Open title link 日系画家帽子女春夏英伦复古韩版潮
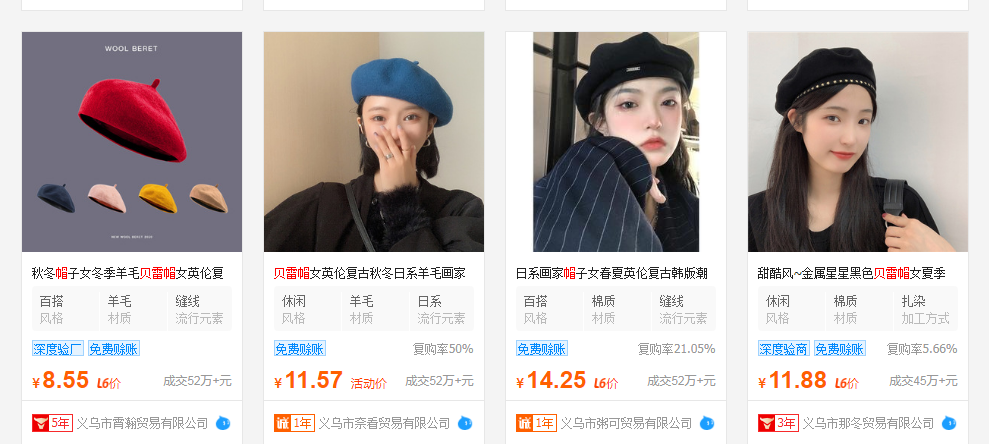The width and height of the screenshot is (989, 444). (x=611, y=273)
